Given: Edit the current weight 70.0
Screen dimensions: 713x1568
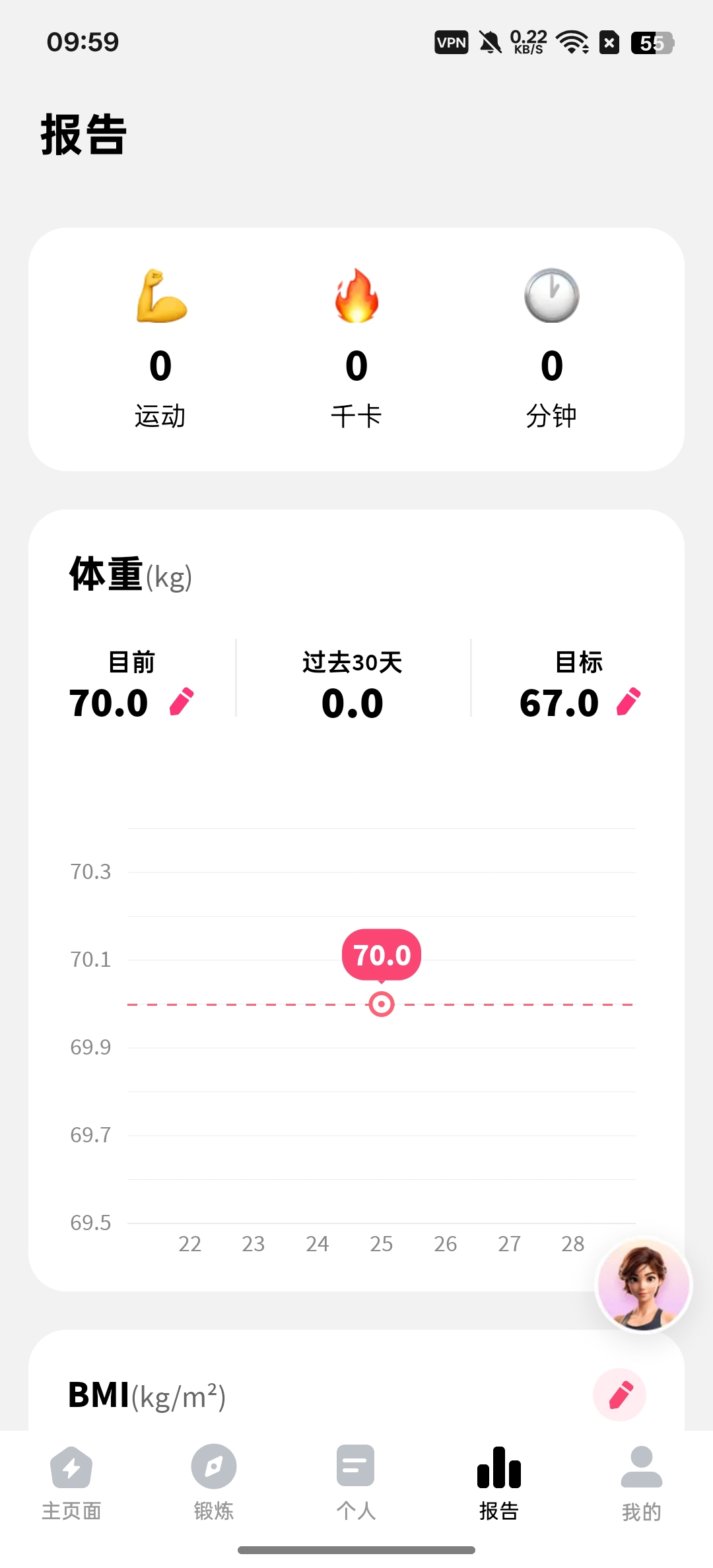Looking at the screenshot, I should point(182,702).
